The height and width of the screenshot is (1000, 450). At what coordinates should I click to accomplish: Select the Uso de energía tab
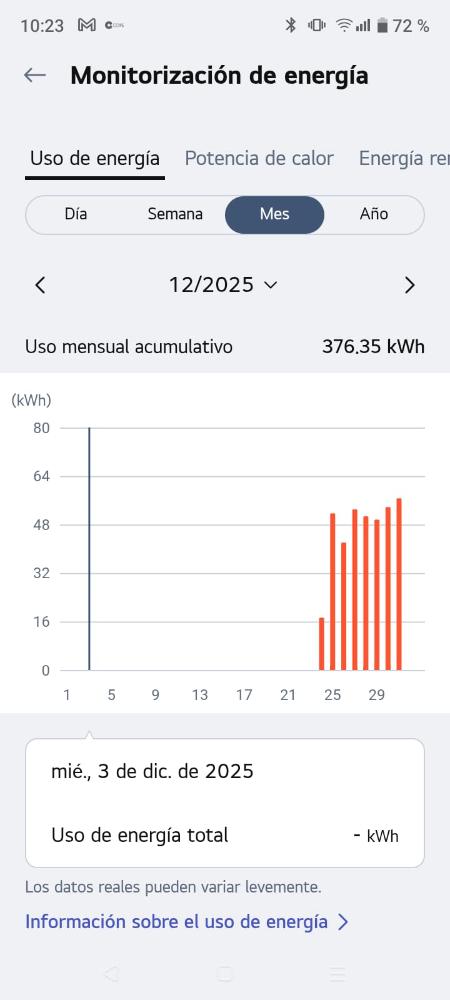tap(95, 158)
